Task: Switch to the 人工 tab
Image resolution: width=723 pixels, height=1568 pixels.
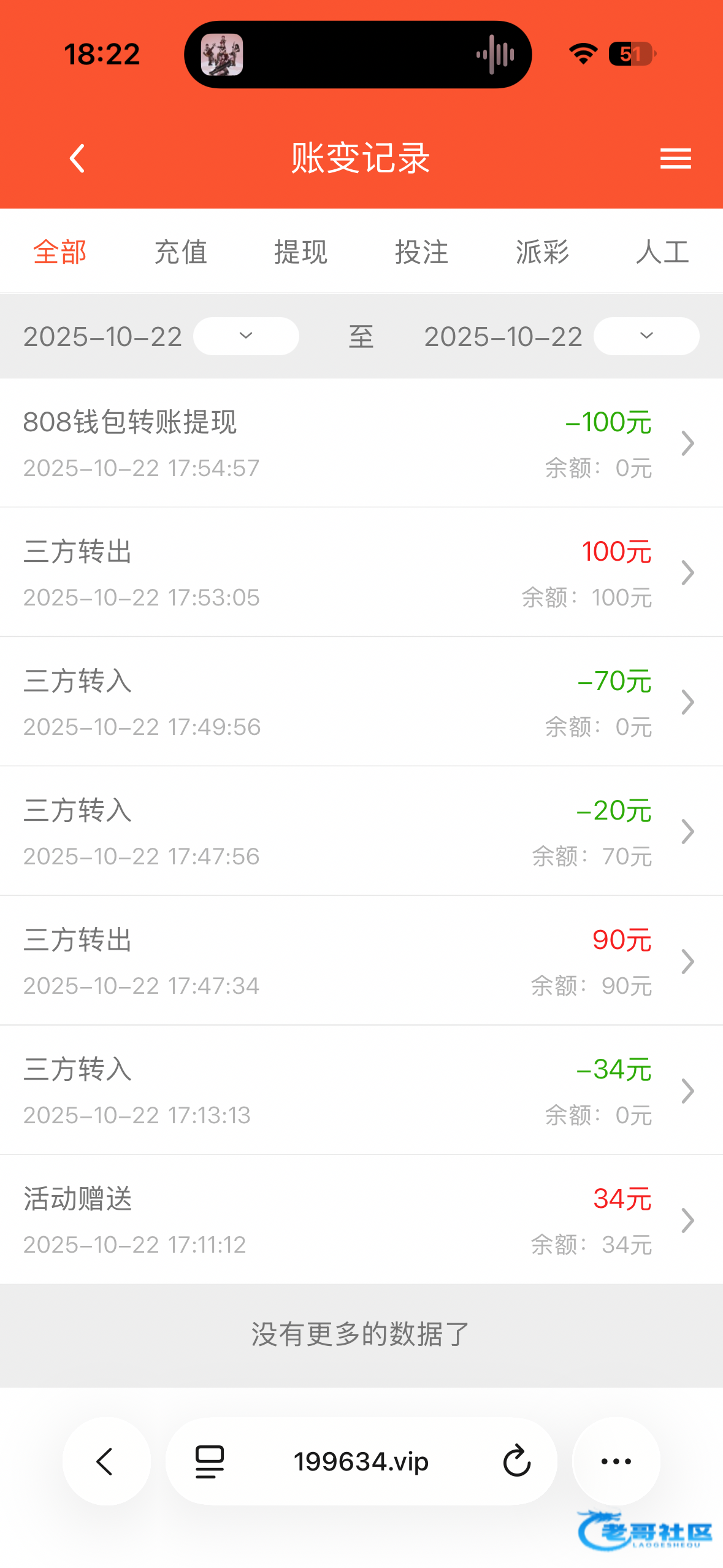Action: [662, 252]
